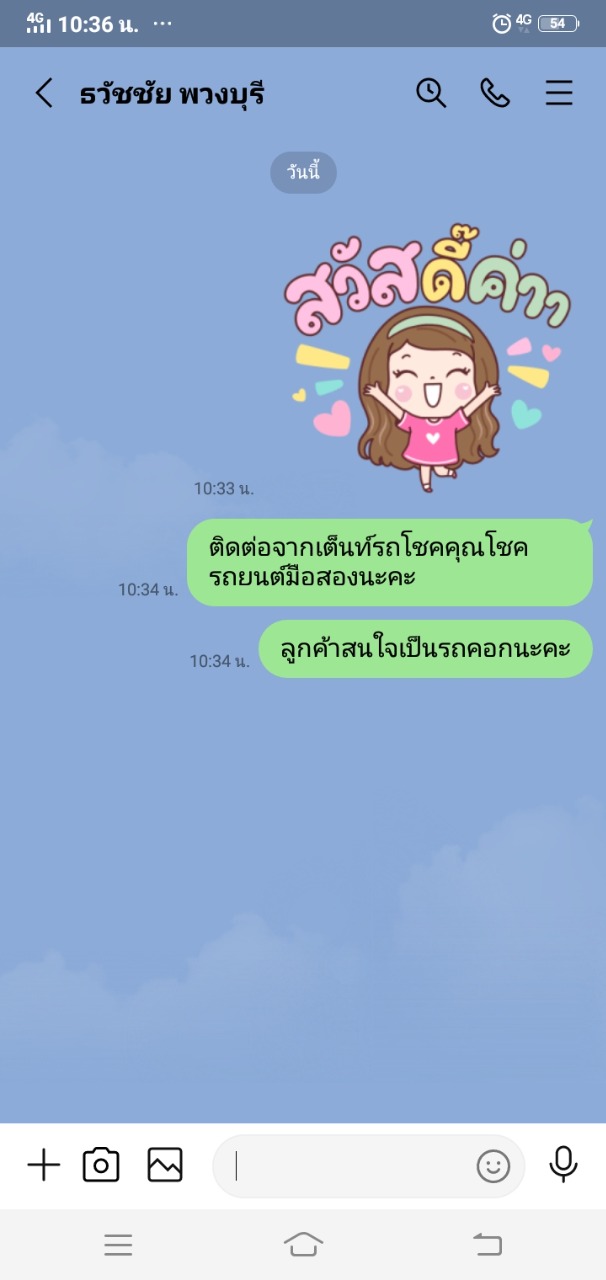Screen dimensions: 606x1280
Task: Open the emoji and sticker picker
Action: (x=493, y=1166)
